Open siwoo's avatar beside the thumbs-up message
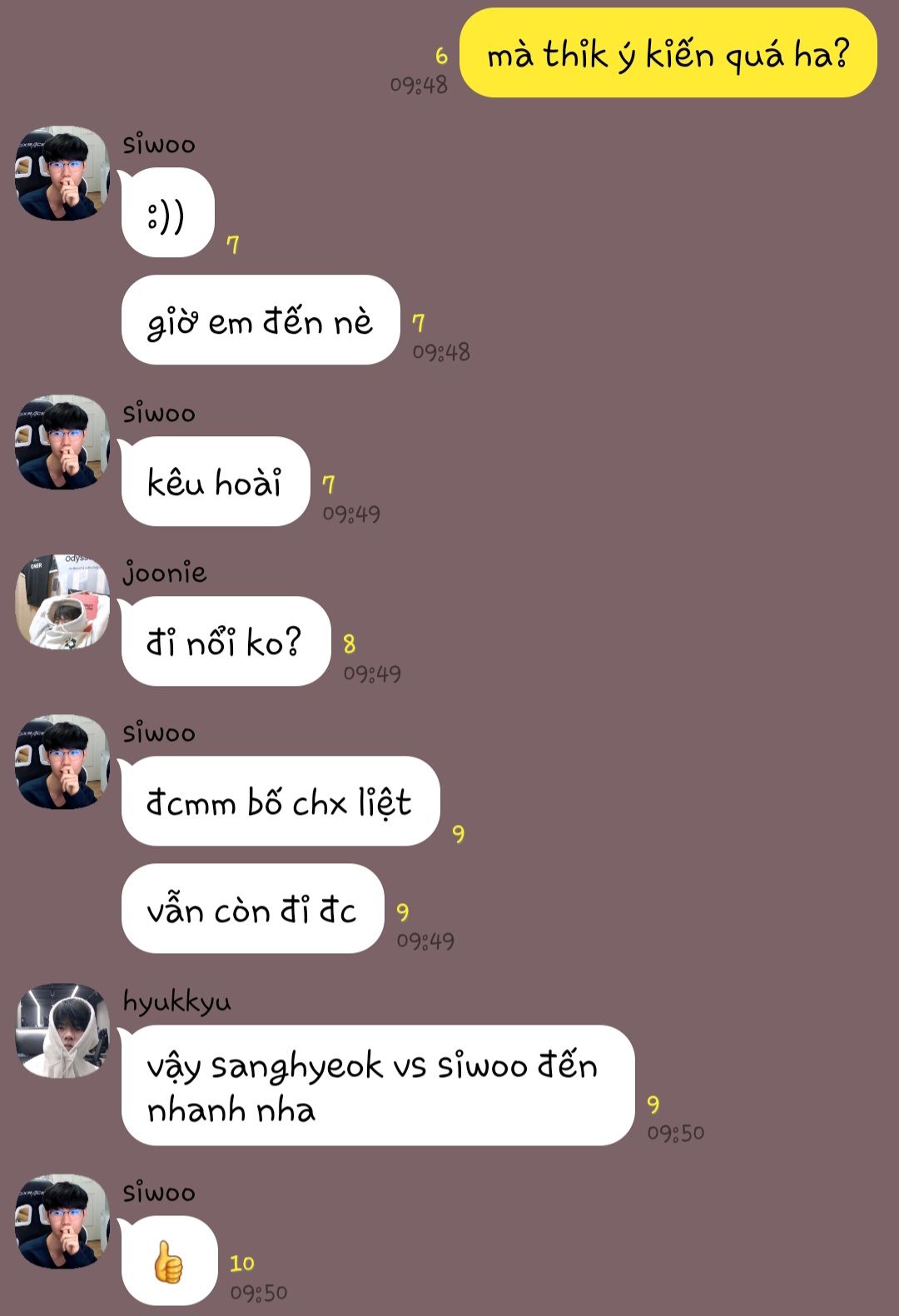The width and height of the screenshot is (899, 1316). tap(62, 1221)
